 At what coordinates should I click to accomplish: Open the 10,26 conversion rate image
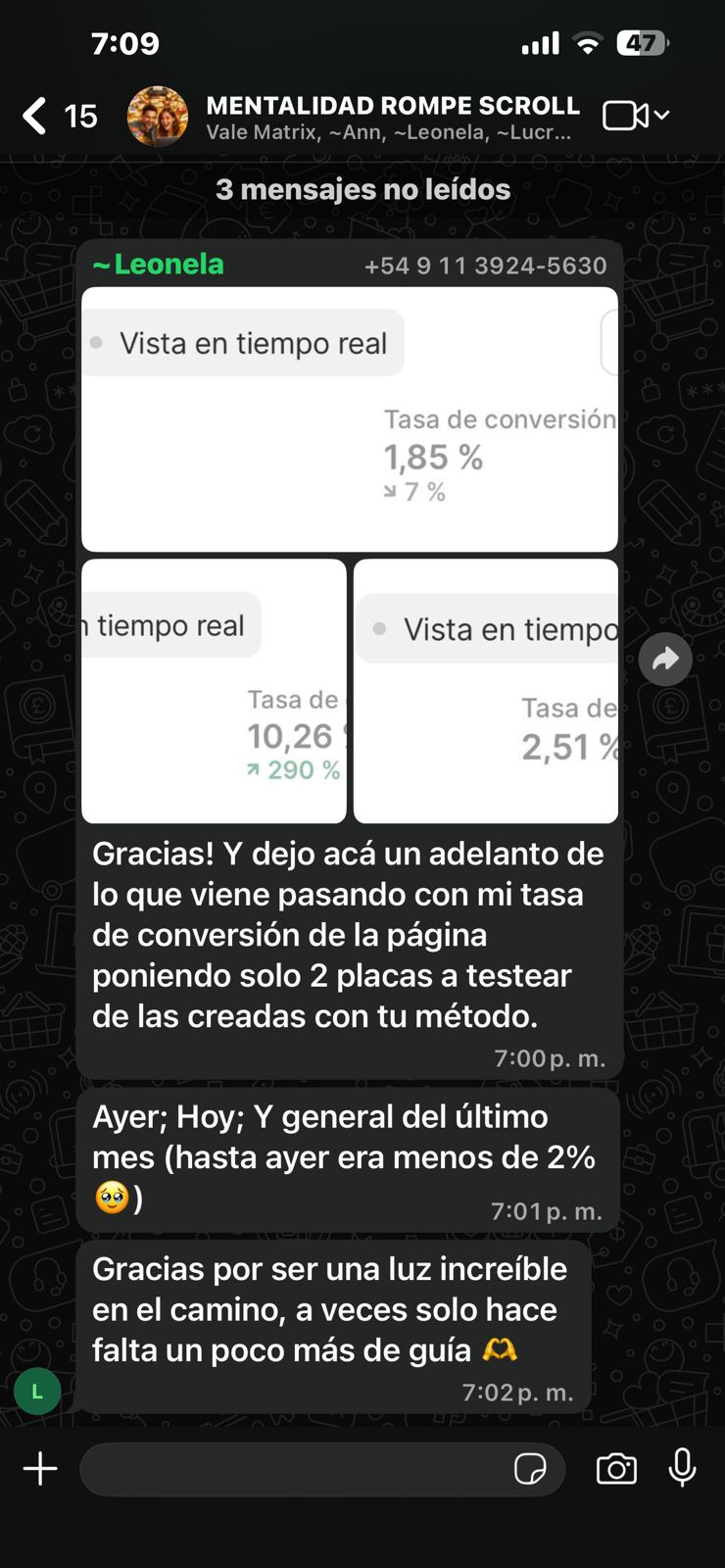[214, 691]
